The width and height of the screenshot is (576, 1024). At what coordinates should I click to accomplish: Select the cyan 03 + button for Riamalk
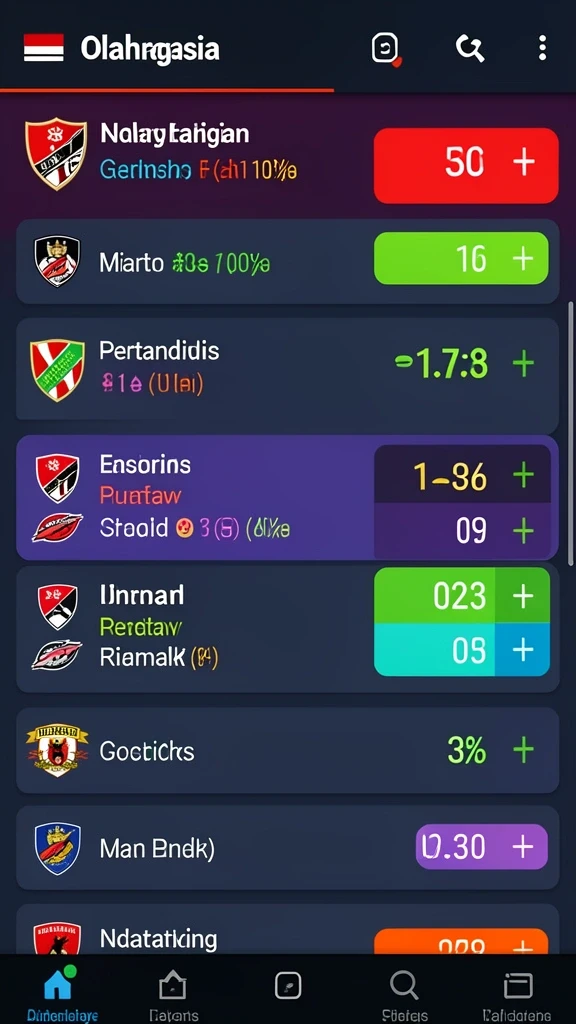point(462,650)
